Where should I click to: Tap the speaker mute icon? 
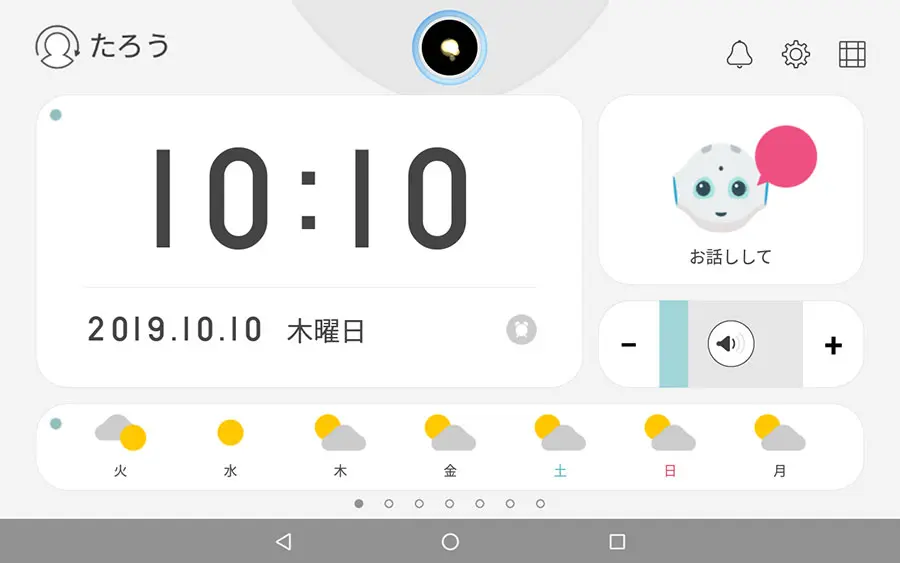point(731,345)
